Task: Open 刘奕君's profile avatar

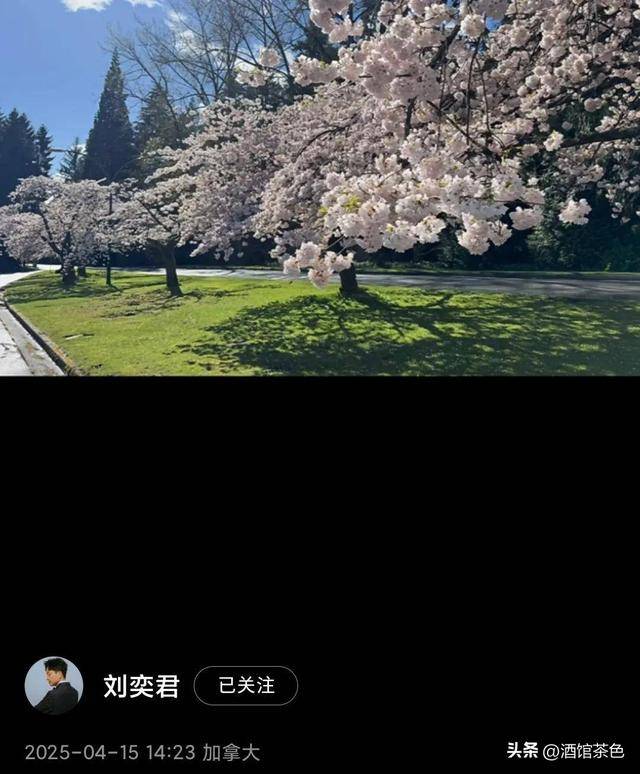Action: (x=54, y=685)
